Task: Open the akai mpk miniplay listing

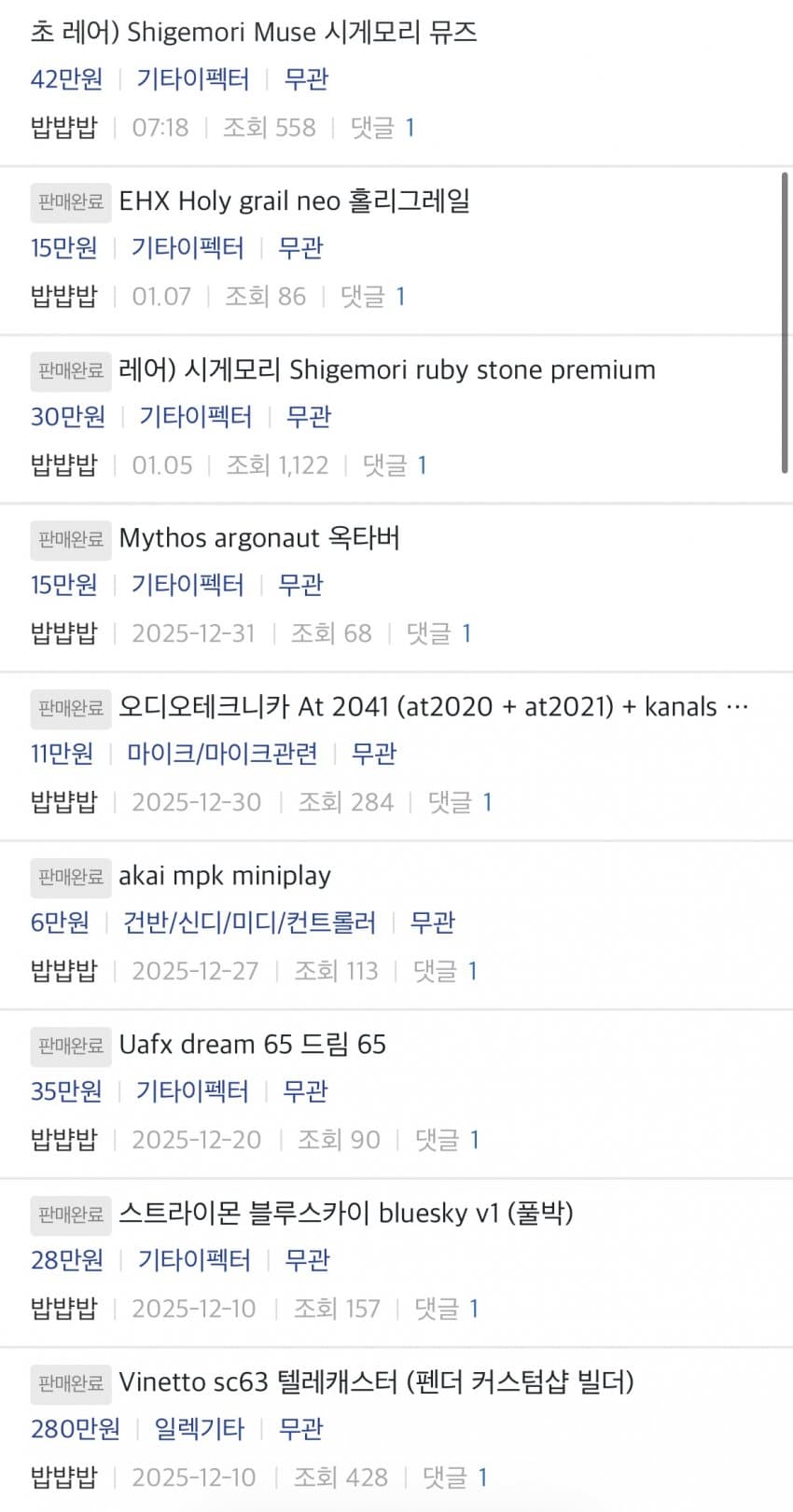Action: (225, 876)
